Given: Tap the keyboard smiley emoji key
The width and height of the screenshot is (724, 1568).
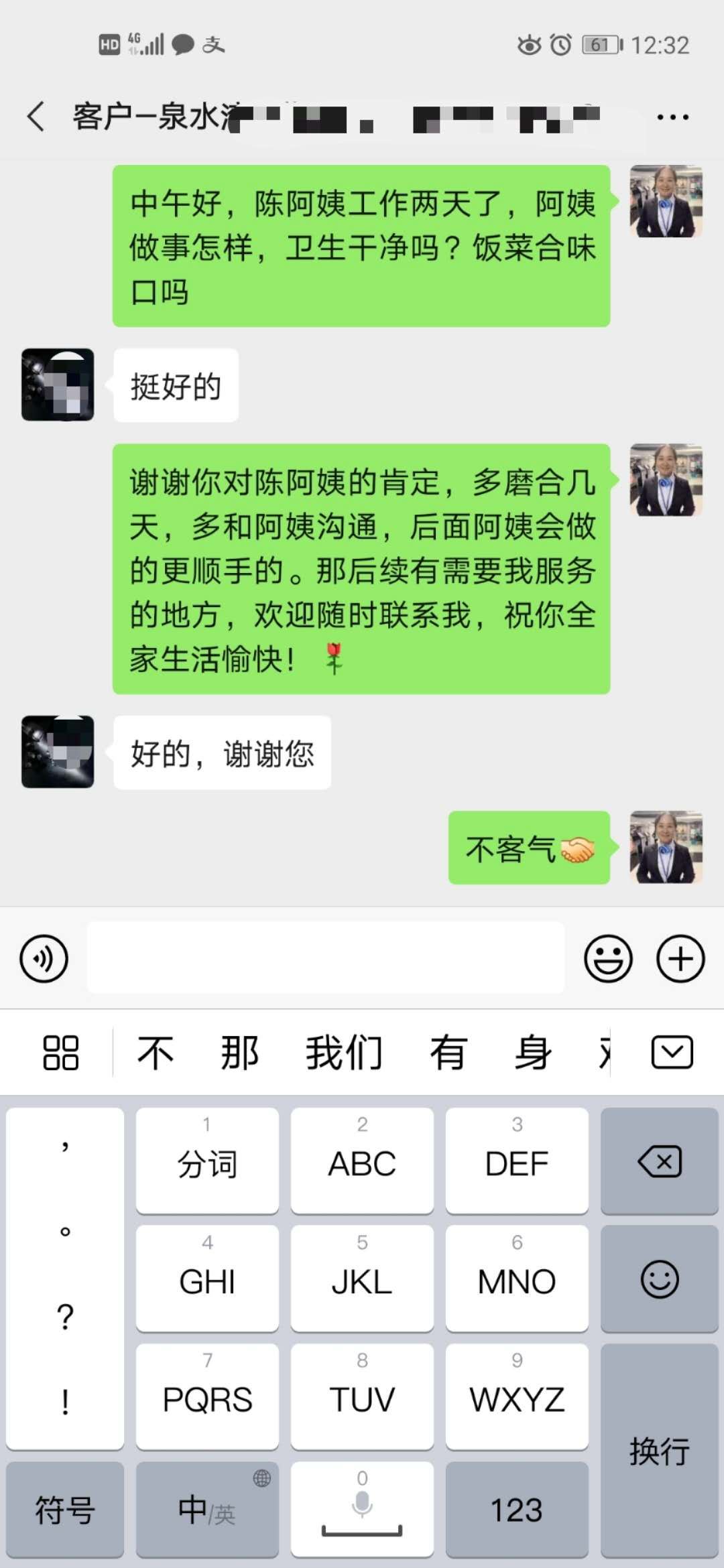Looking at the screenshot, I should [660, 1279].
